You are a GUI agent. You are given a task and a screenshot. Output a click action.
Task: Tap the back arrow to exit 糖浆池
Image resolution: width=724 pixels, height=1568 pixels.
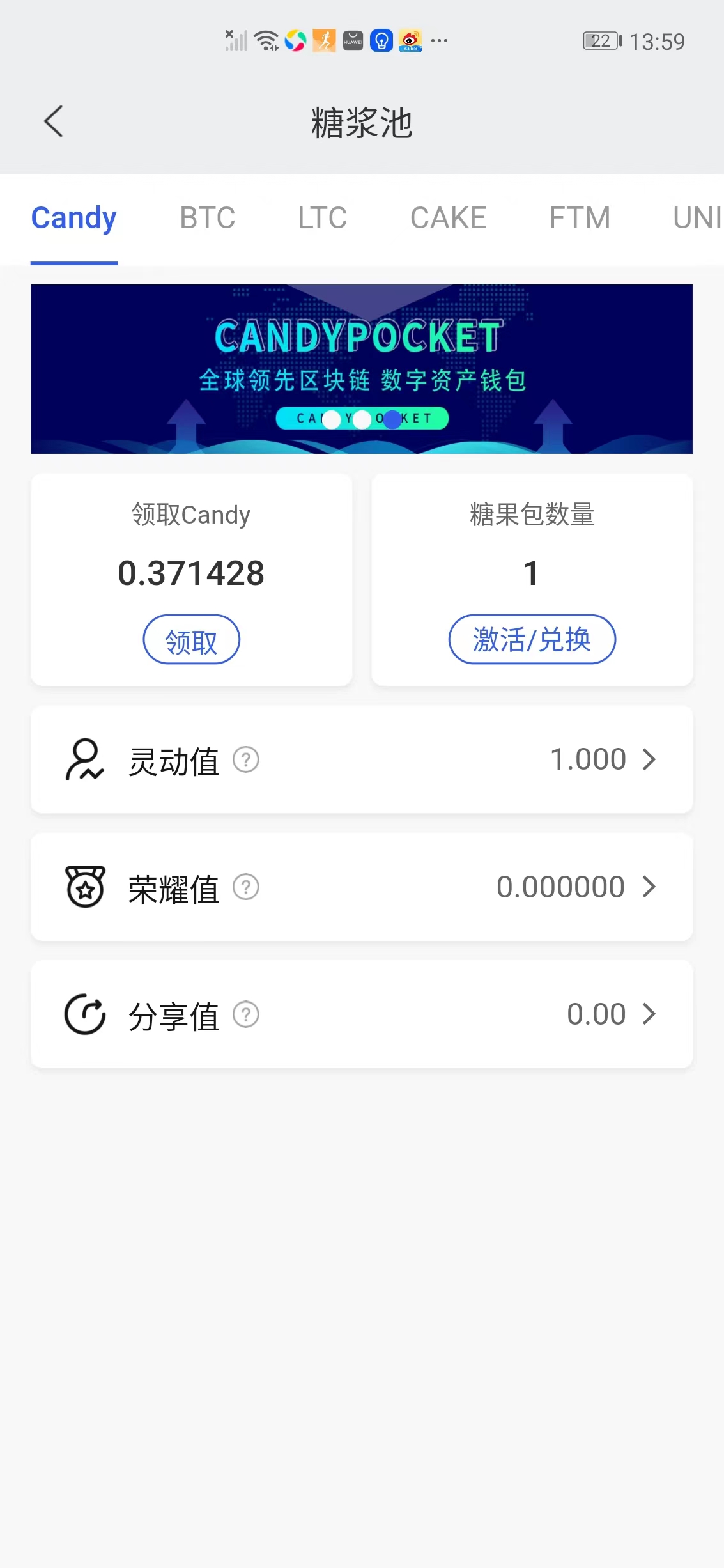click(x=53, y=121)
